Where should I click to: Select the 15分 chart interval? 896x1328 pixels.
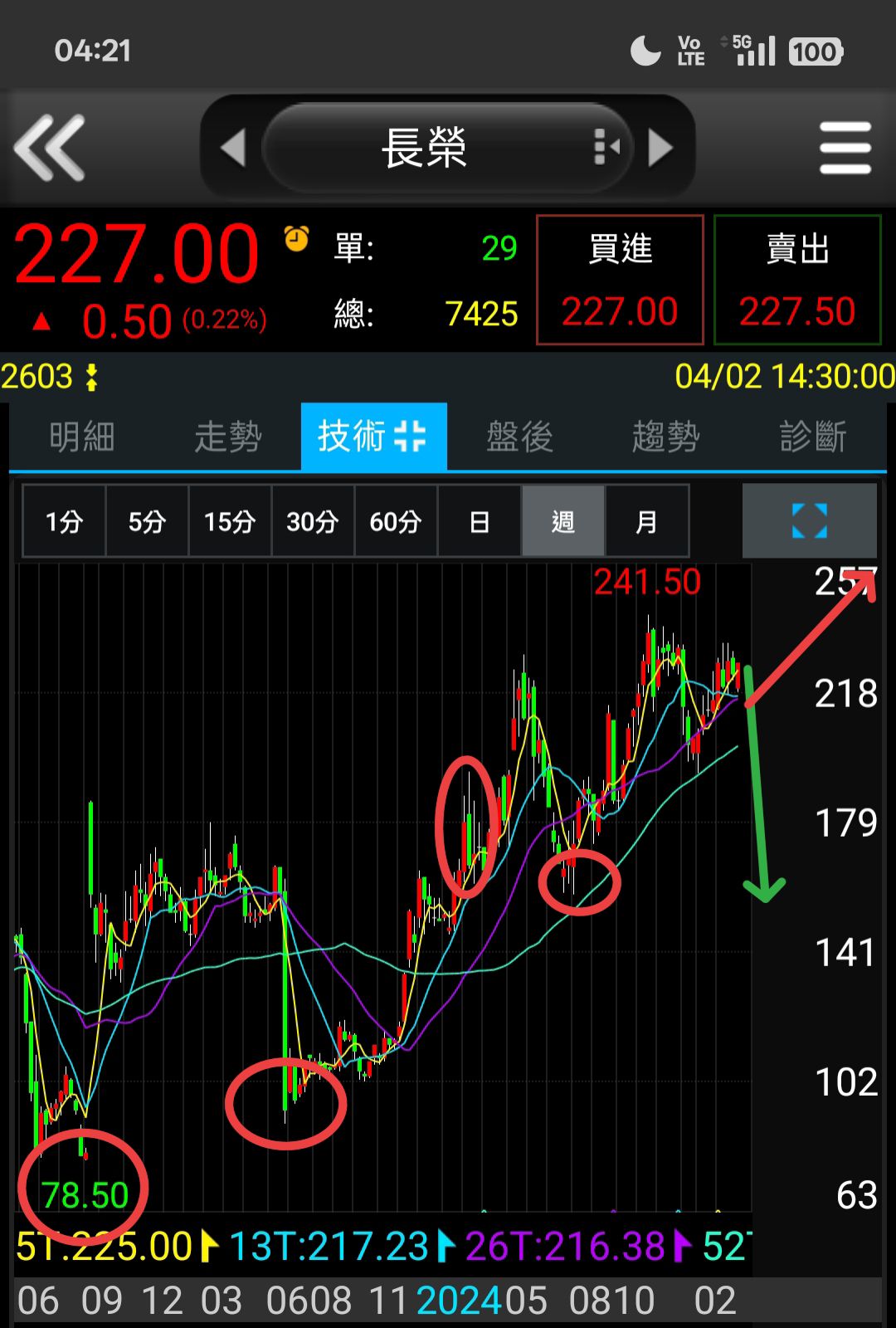pos(230,521)
